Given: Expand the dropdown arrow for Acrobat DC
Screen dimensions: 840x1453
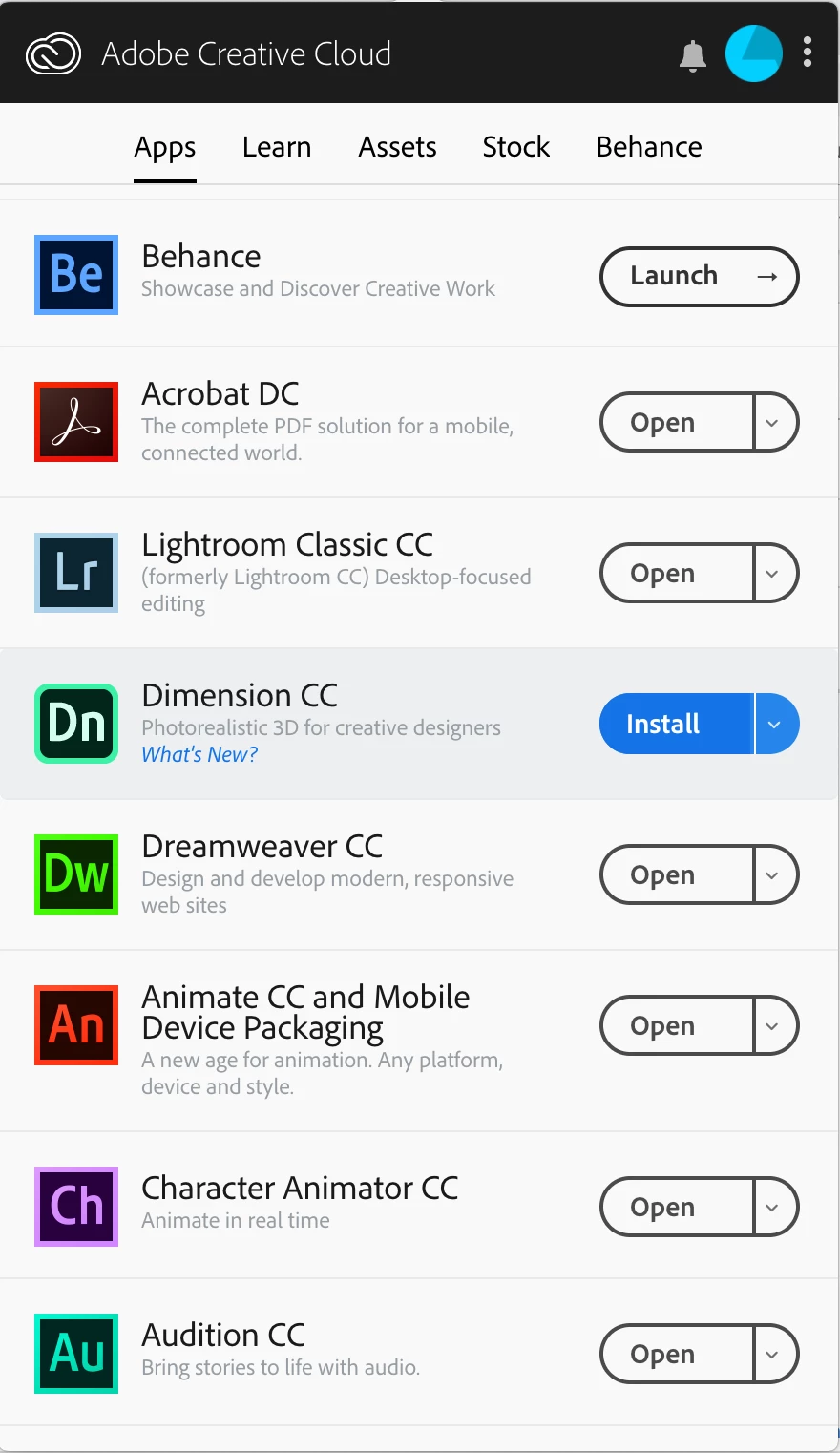Looking at the screenshot, I should pyautogui.click(x=774, y=422).
